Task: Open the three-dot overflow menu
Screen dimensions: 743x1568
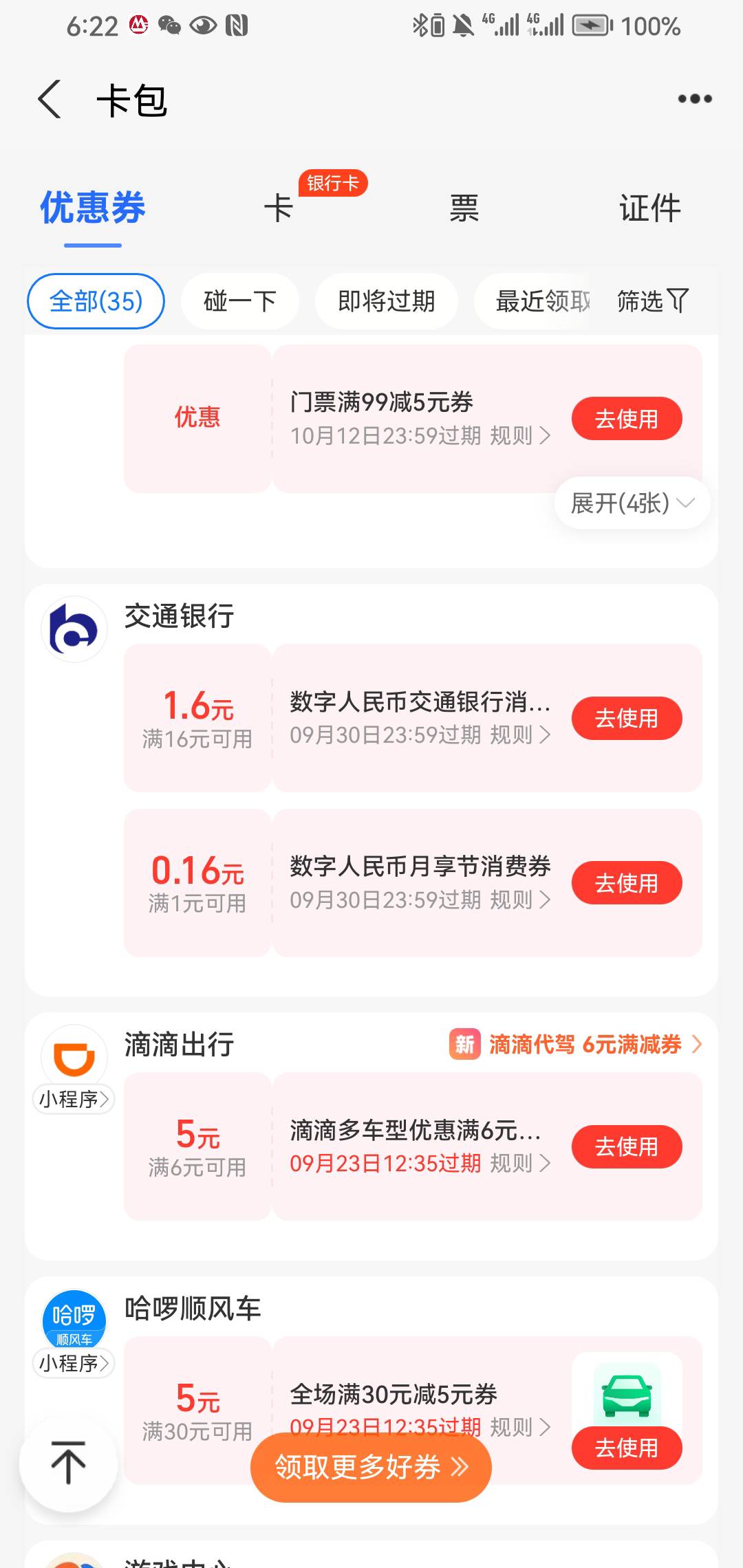Action: point(695,99)
